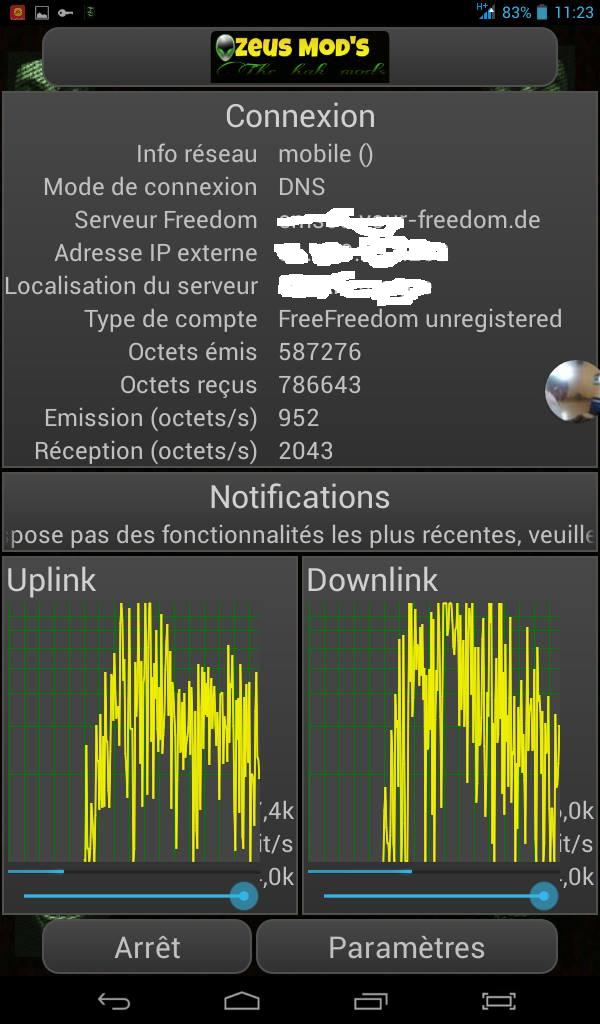Screen dimensions: 600x1024
Task: Go back with the system back button
Action: (114, 1000)
